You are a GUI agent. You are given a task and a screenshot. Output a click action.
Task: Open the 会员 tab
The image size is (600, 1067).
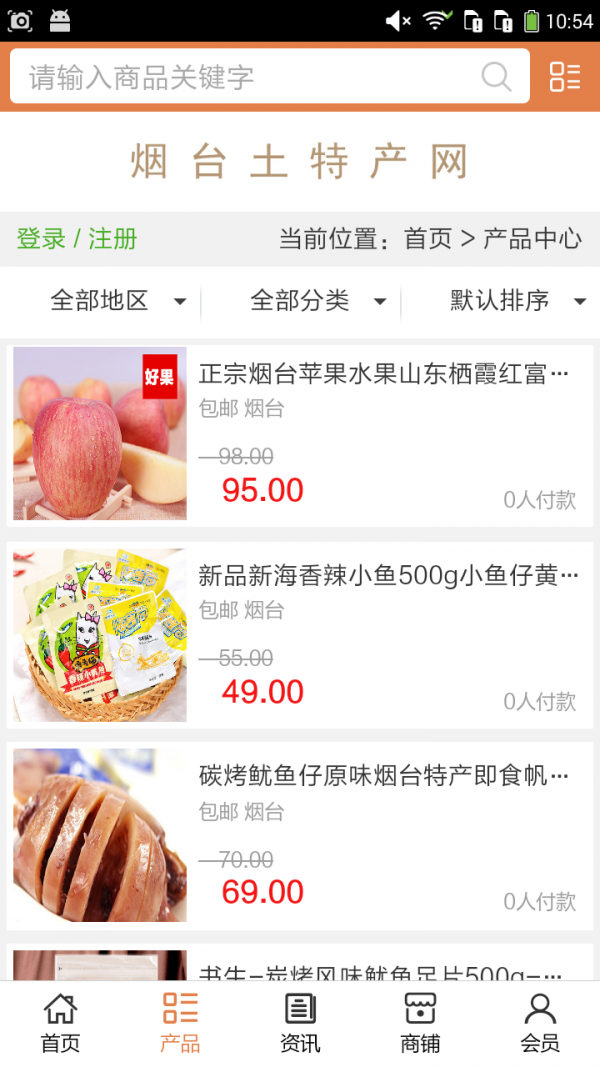(x=540, y=1022)
